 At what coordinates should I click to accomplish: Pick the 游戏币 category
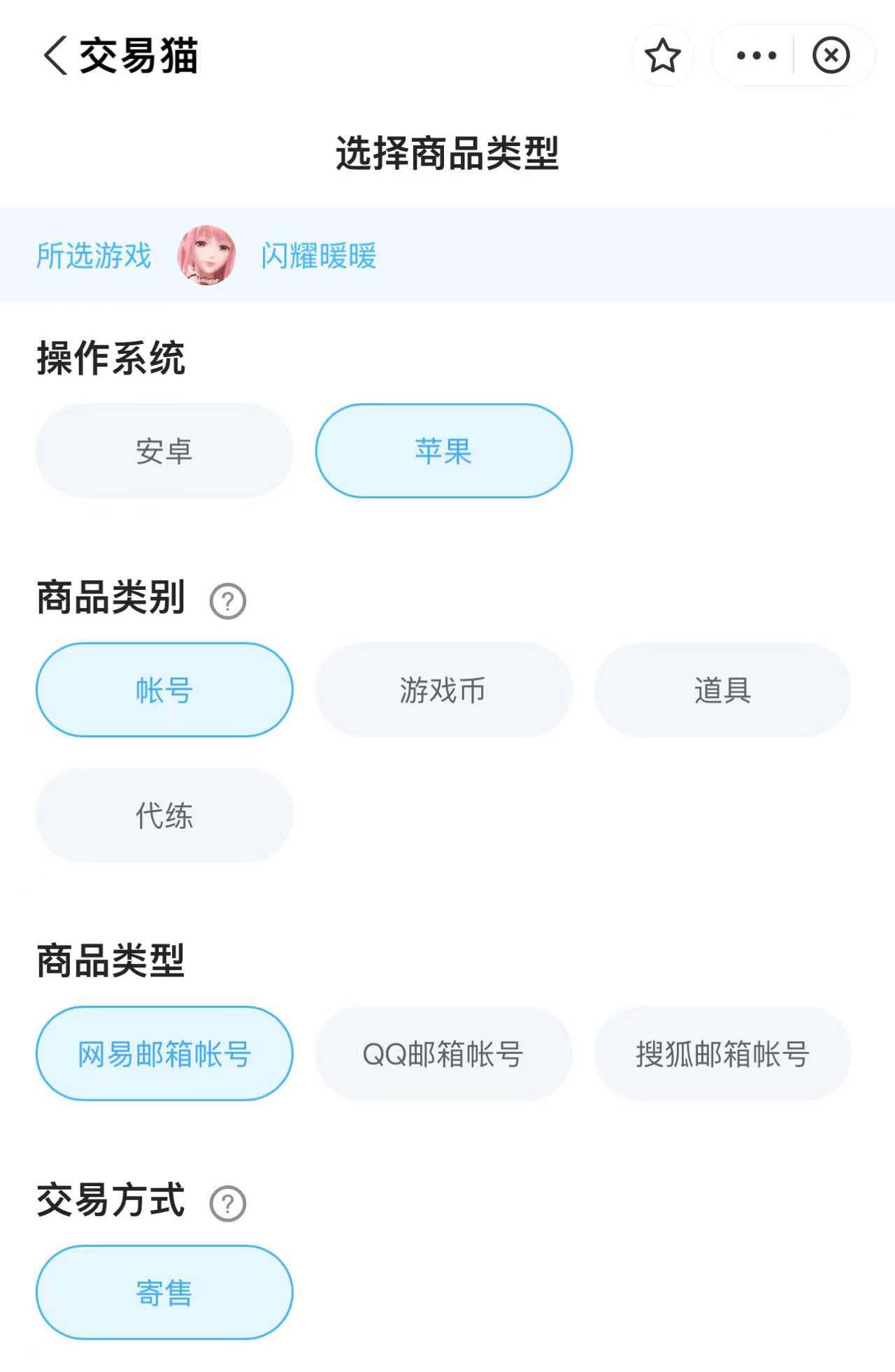click(x=443, y=690)
